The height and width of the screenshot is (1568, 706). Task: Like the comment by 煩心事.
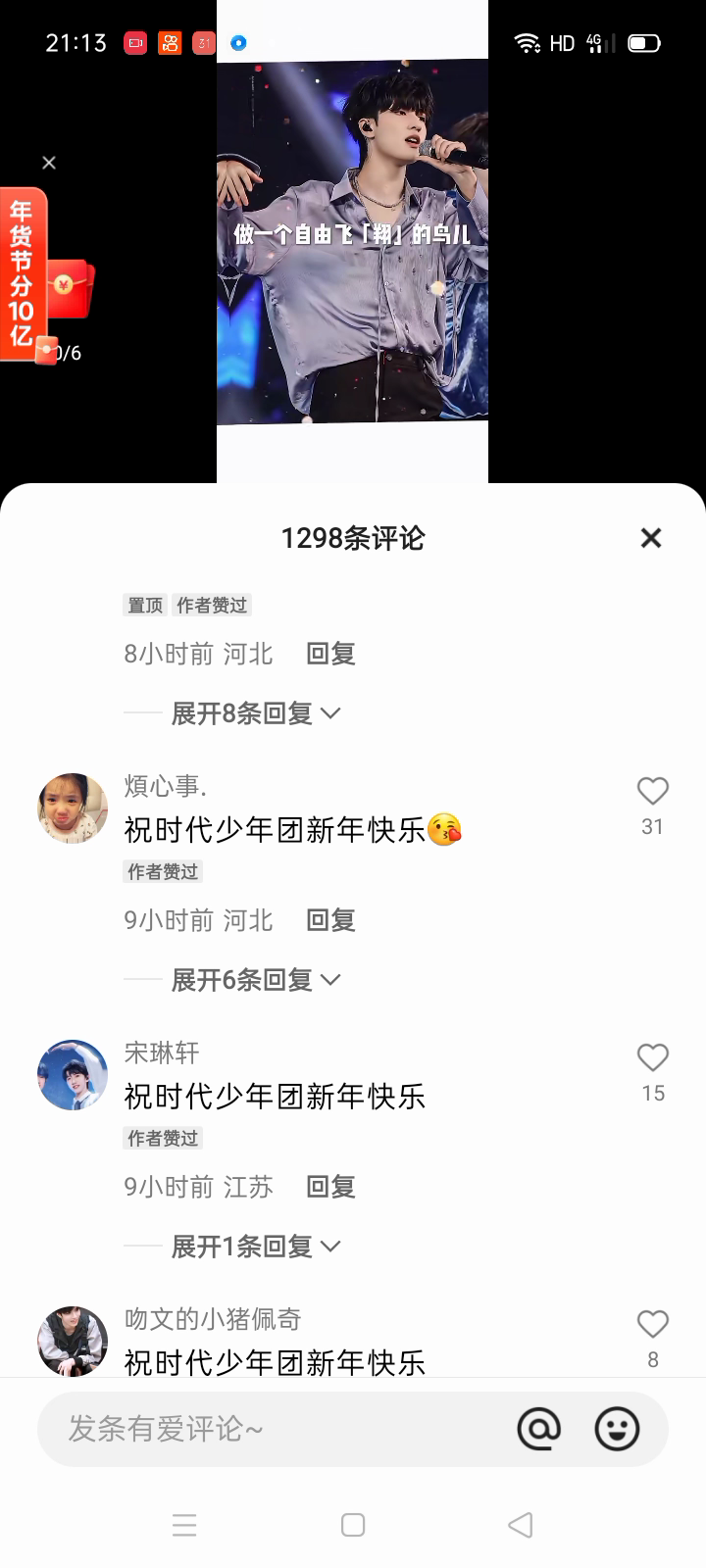(x=652, y=792)
